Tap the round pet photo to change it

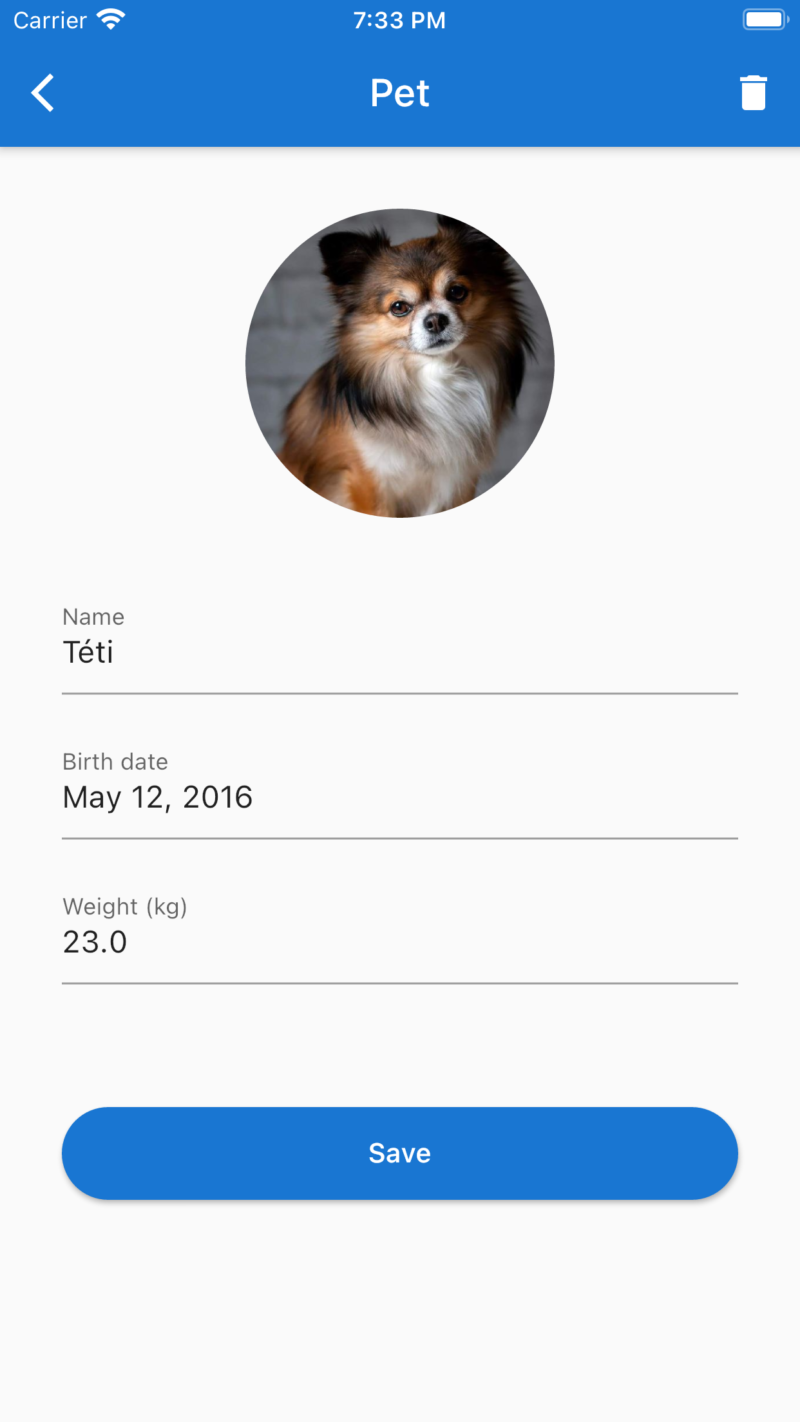click(x=400, y=363)
